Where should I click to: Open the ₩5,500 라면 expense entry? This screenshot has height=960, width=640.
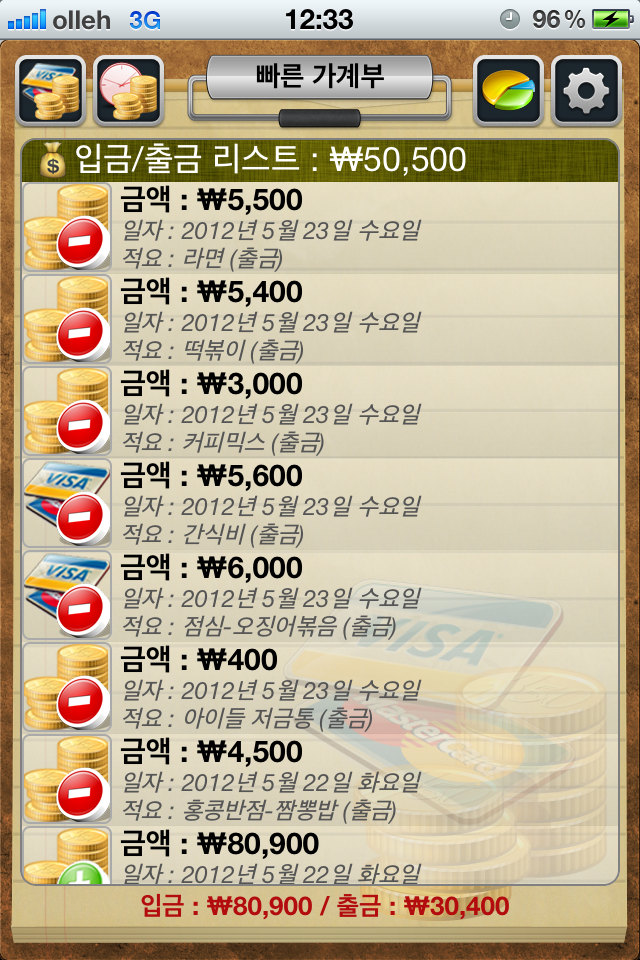click(x=320, y=228)
